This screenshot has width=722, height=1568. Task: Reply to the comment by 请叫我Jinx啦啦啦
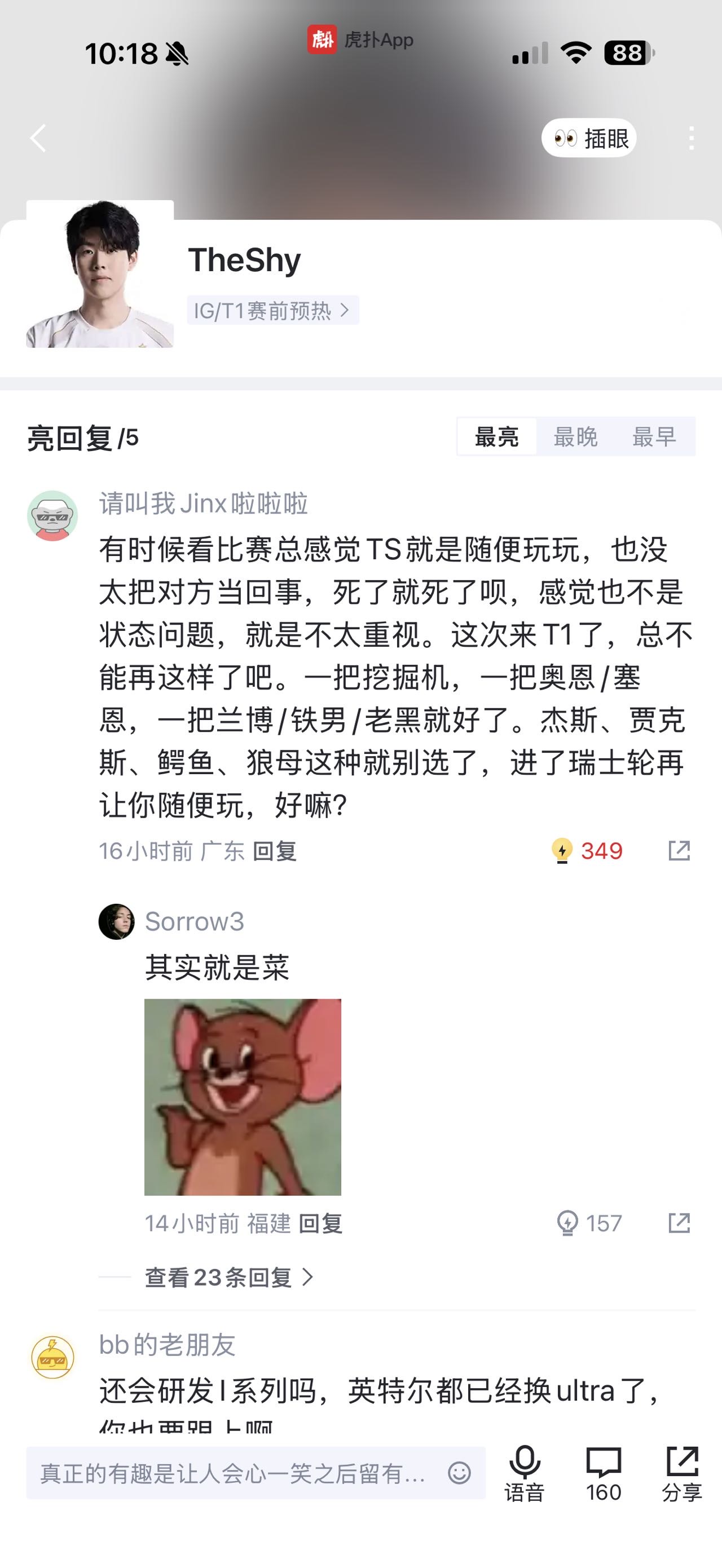point(275,851)
